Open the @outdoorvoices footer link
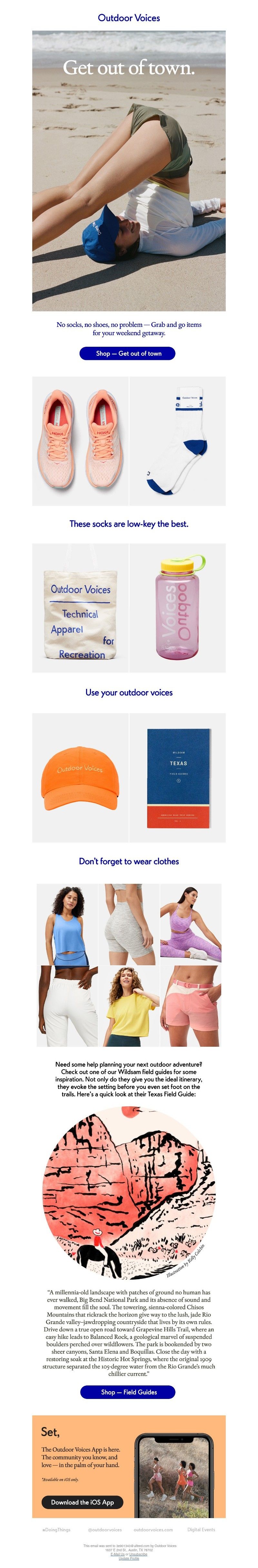Image resolution: width=258 pixels, height=1568 pixels. click(x=104, y=1529)
